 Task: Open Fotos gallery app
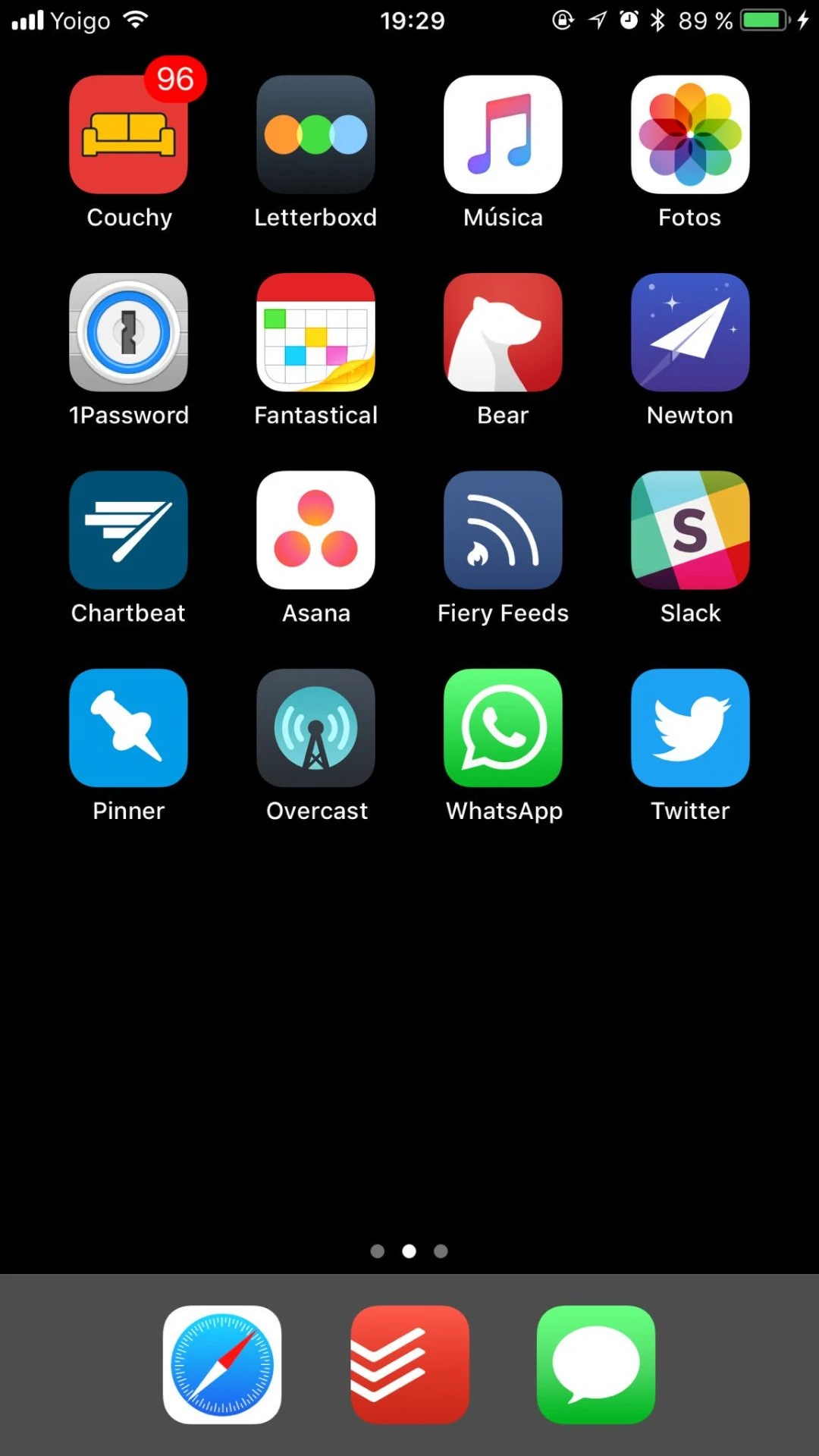(690, 135)
